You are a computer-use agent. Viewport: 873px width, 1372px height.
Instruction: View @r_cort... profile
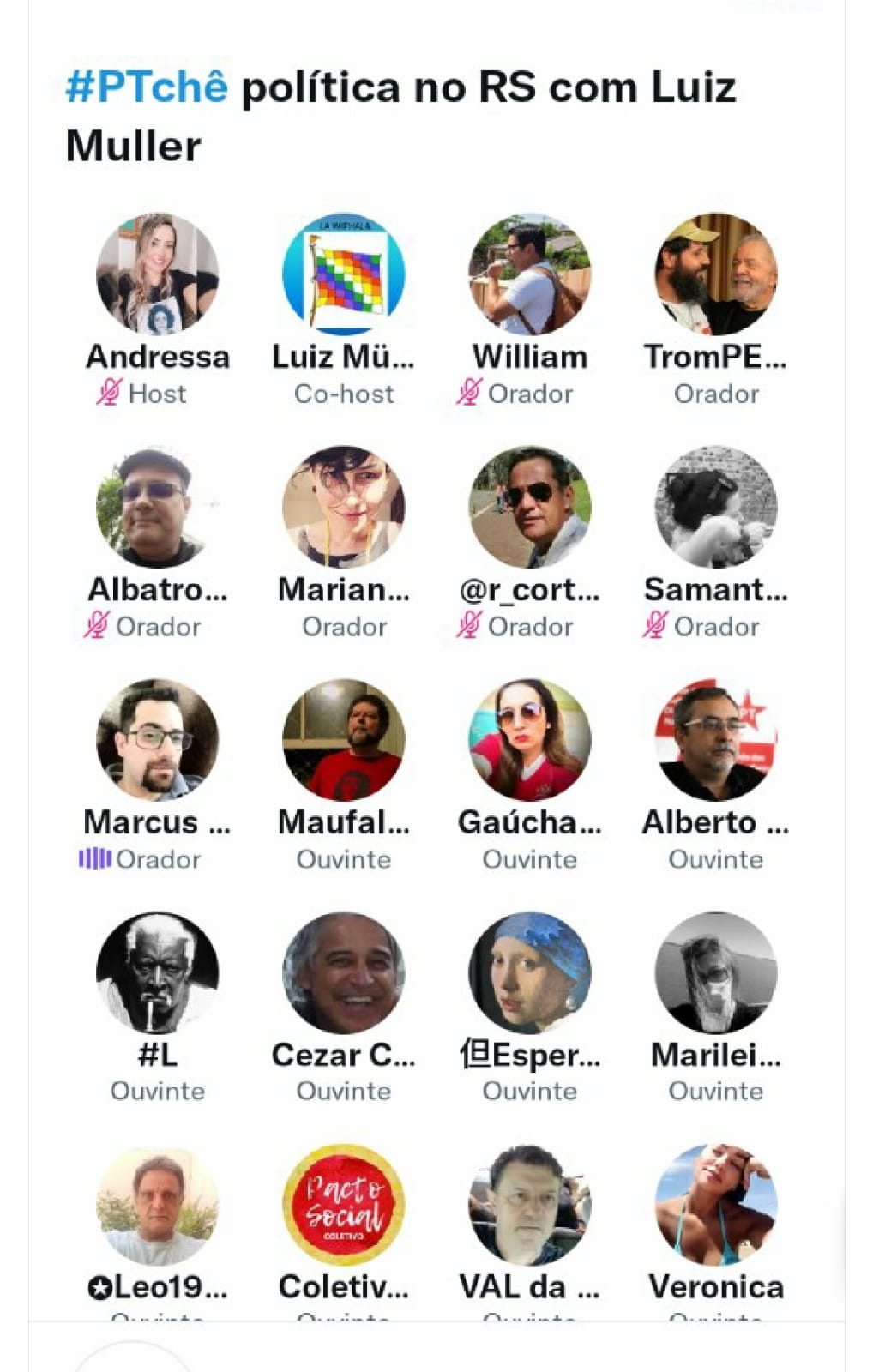click(530, 507)
